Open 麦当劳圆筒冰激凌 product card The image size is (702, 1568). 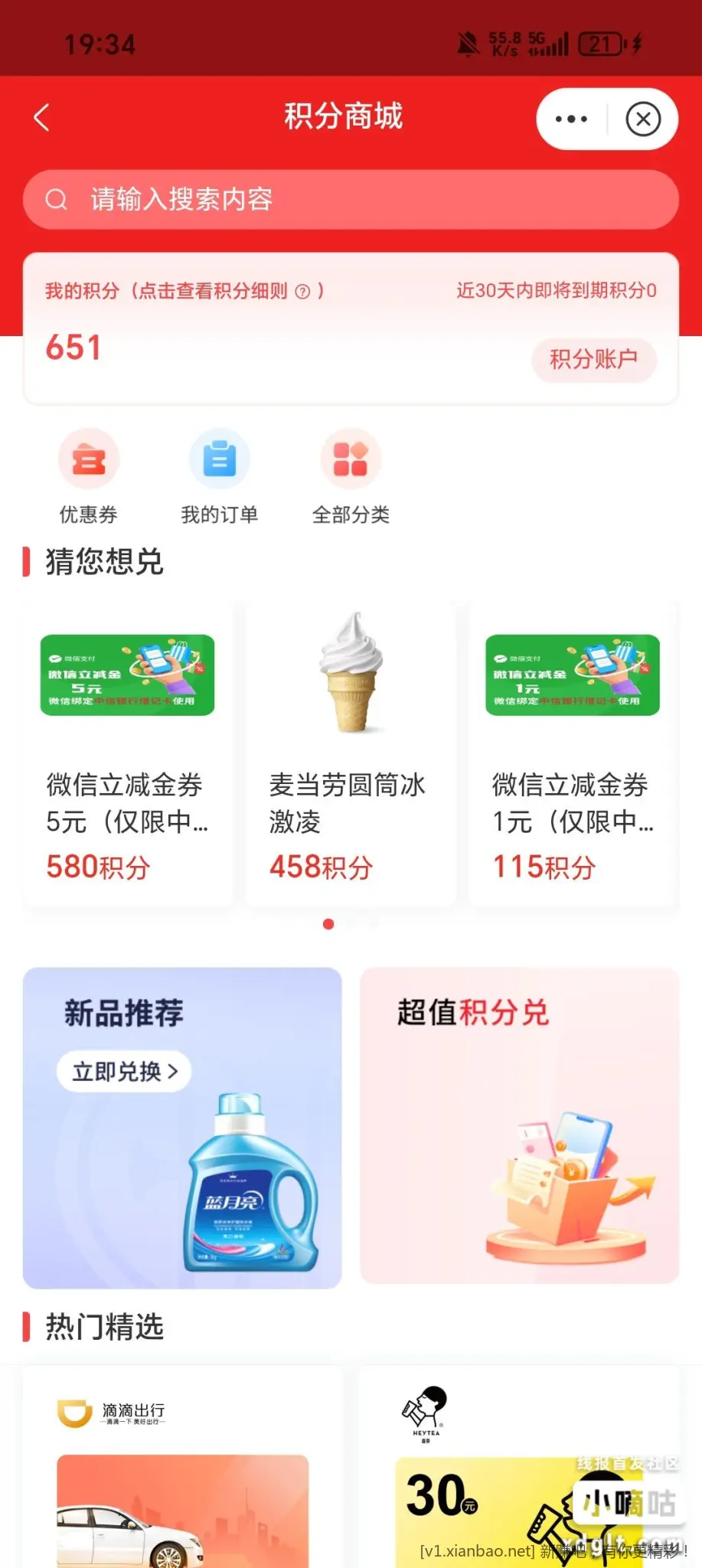tap(351, 754)
